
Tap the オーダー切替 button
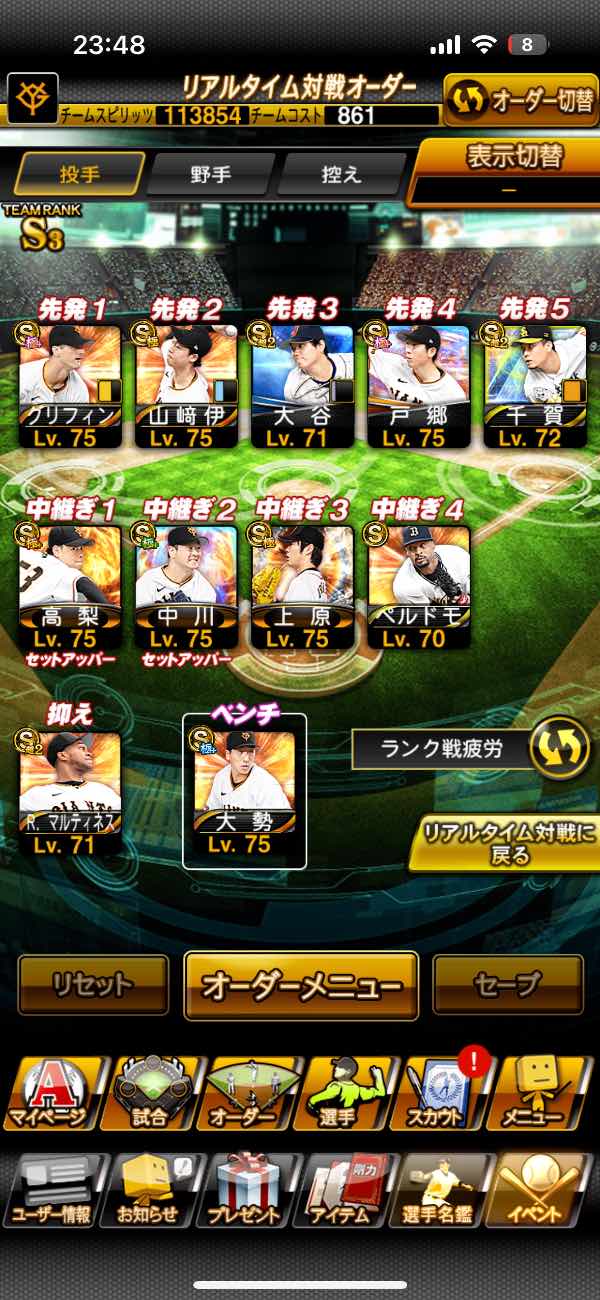[520, 101]
